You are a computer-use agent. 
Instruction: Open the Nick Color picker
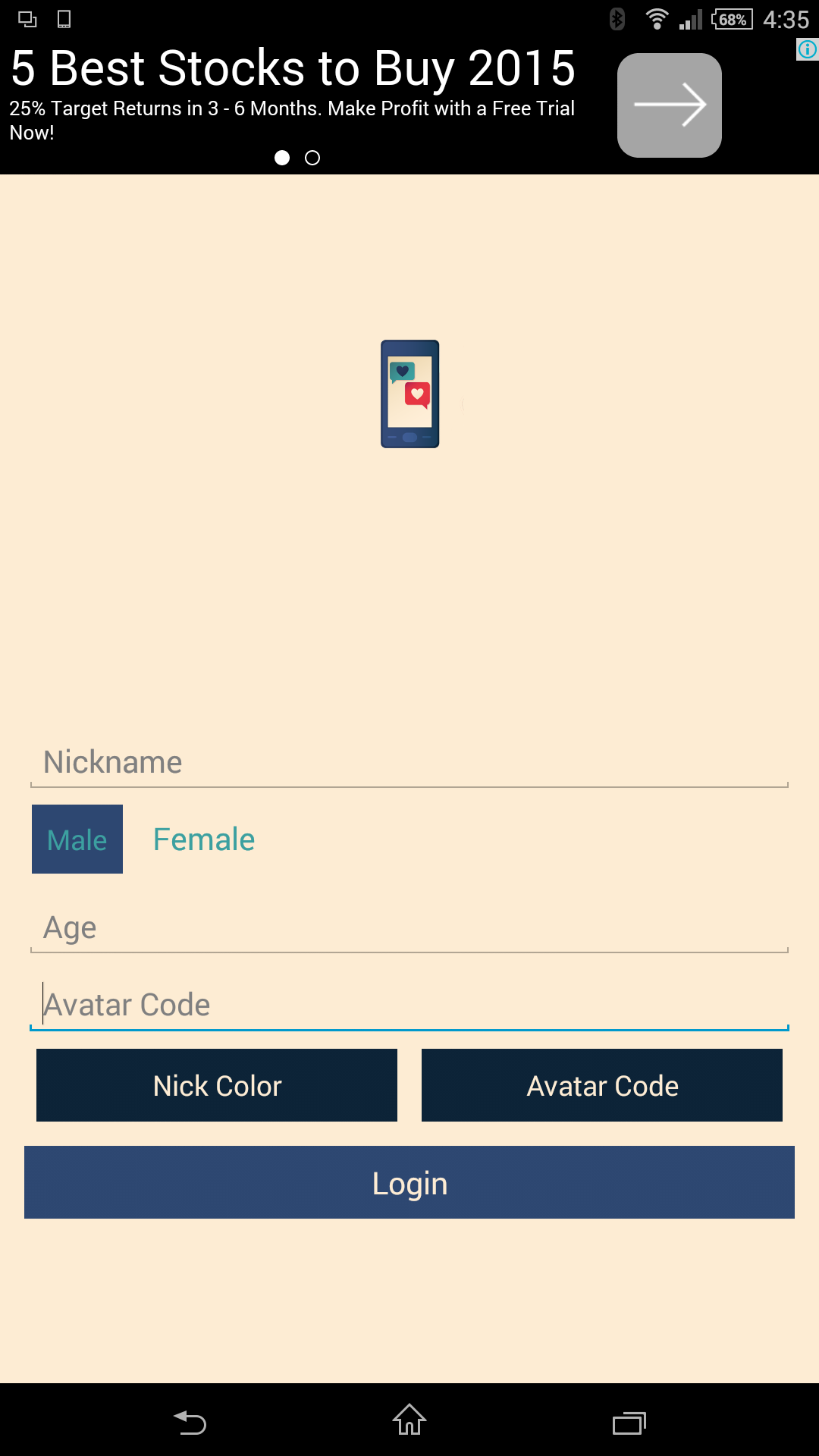(217, 1085)
